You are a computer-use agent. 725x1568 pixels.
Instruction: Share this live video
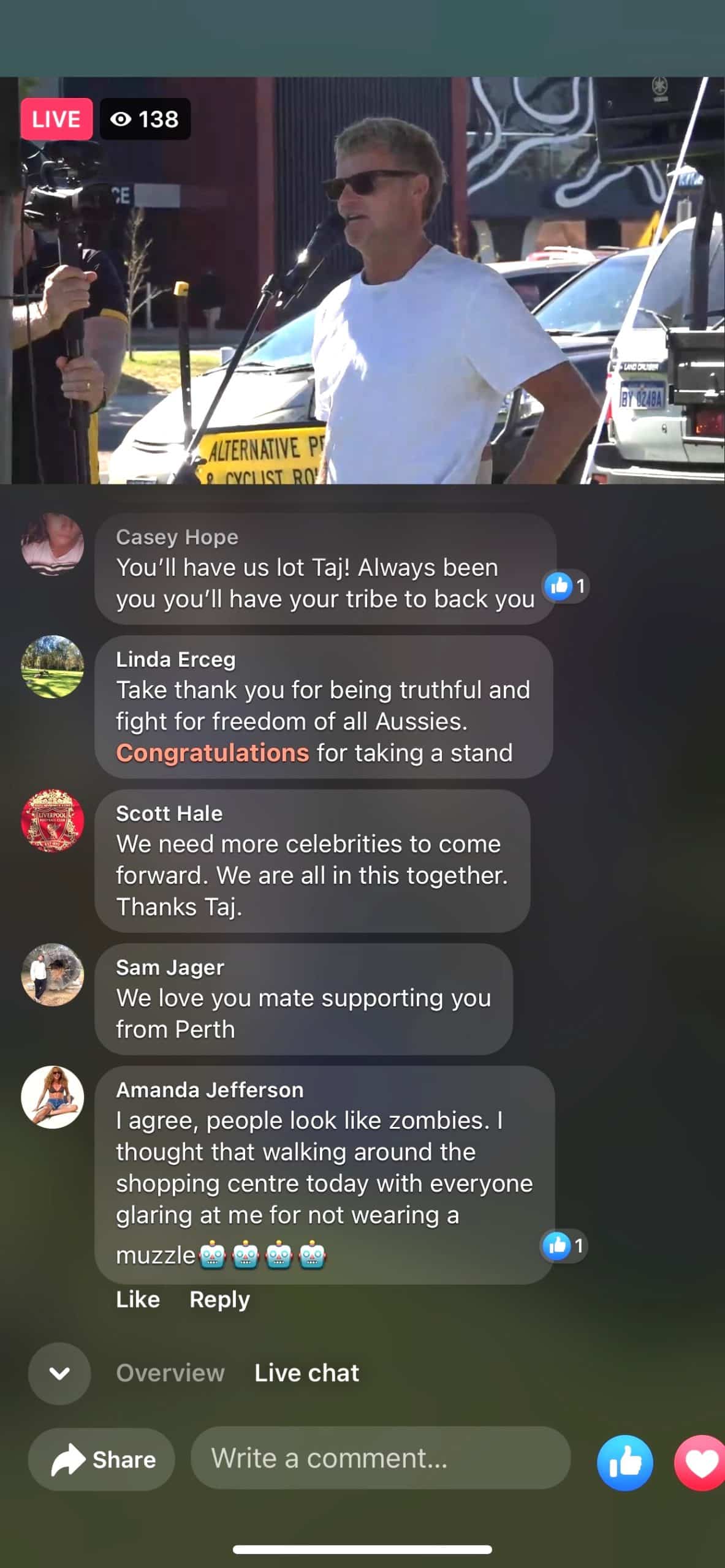[x=101, y=1459]
